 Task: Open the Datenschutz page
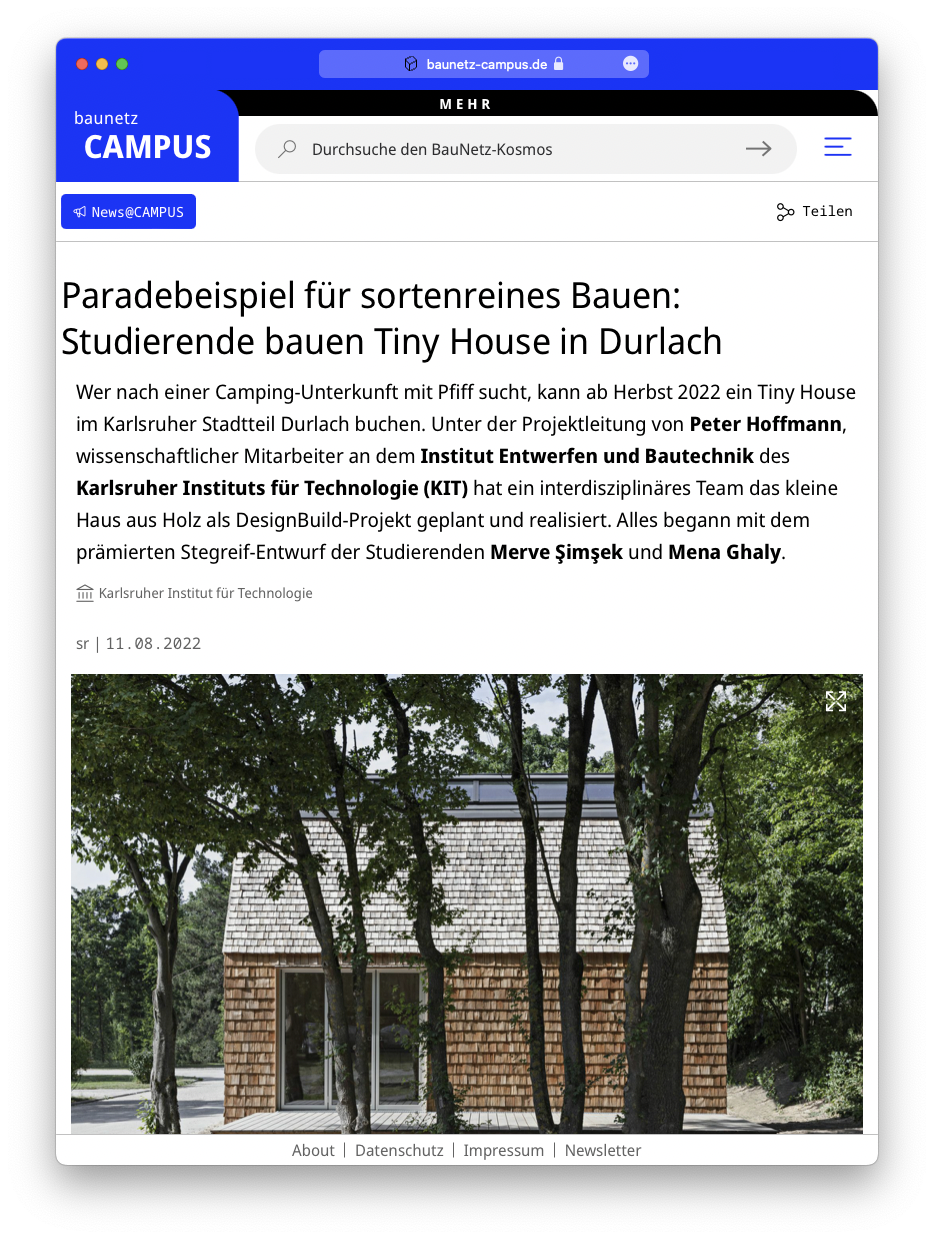399,1150
